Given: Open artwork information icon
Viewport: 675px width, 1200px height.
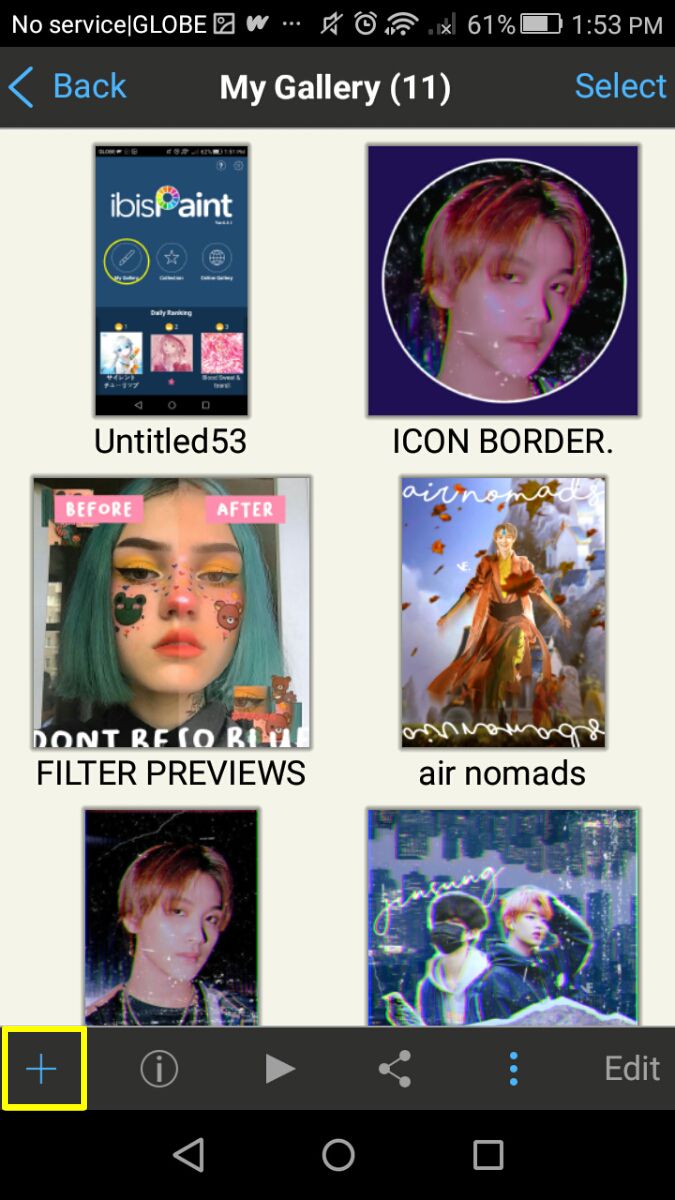Looking at the screenshot, I should (158, 1069).
